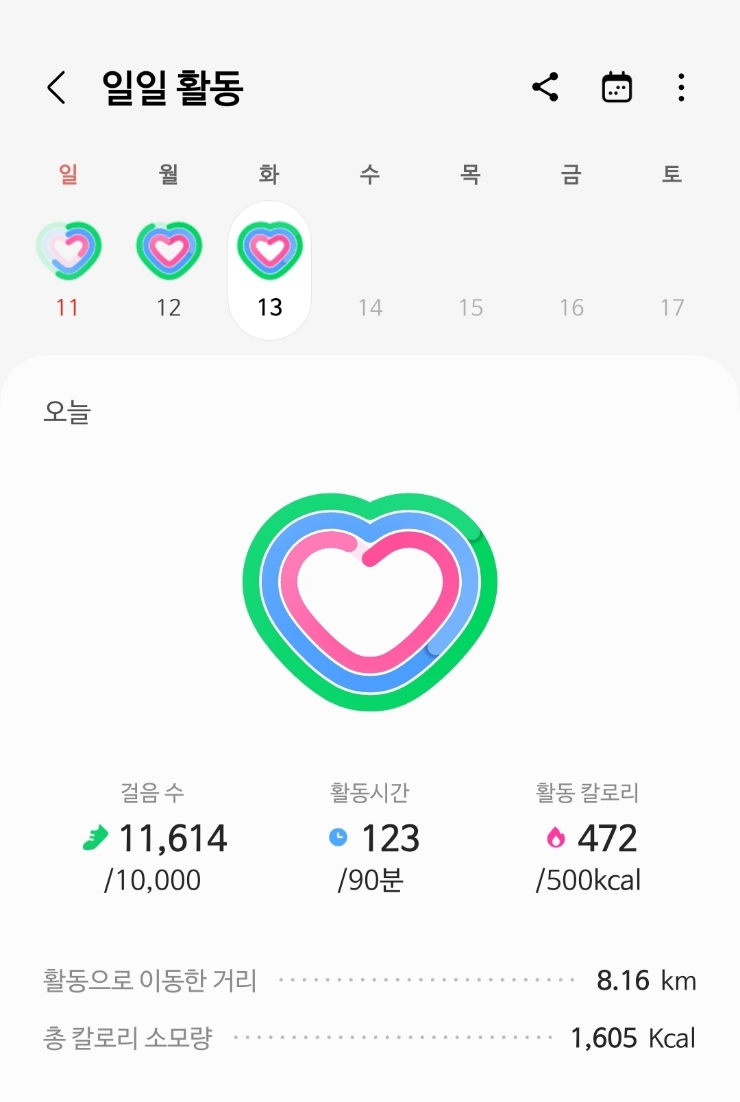Share today's daily activity

(545, 87)
